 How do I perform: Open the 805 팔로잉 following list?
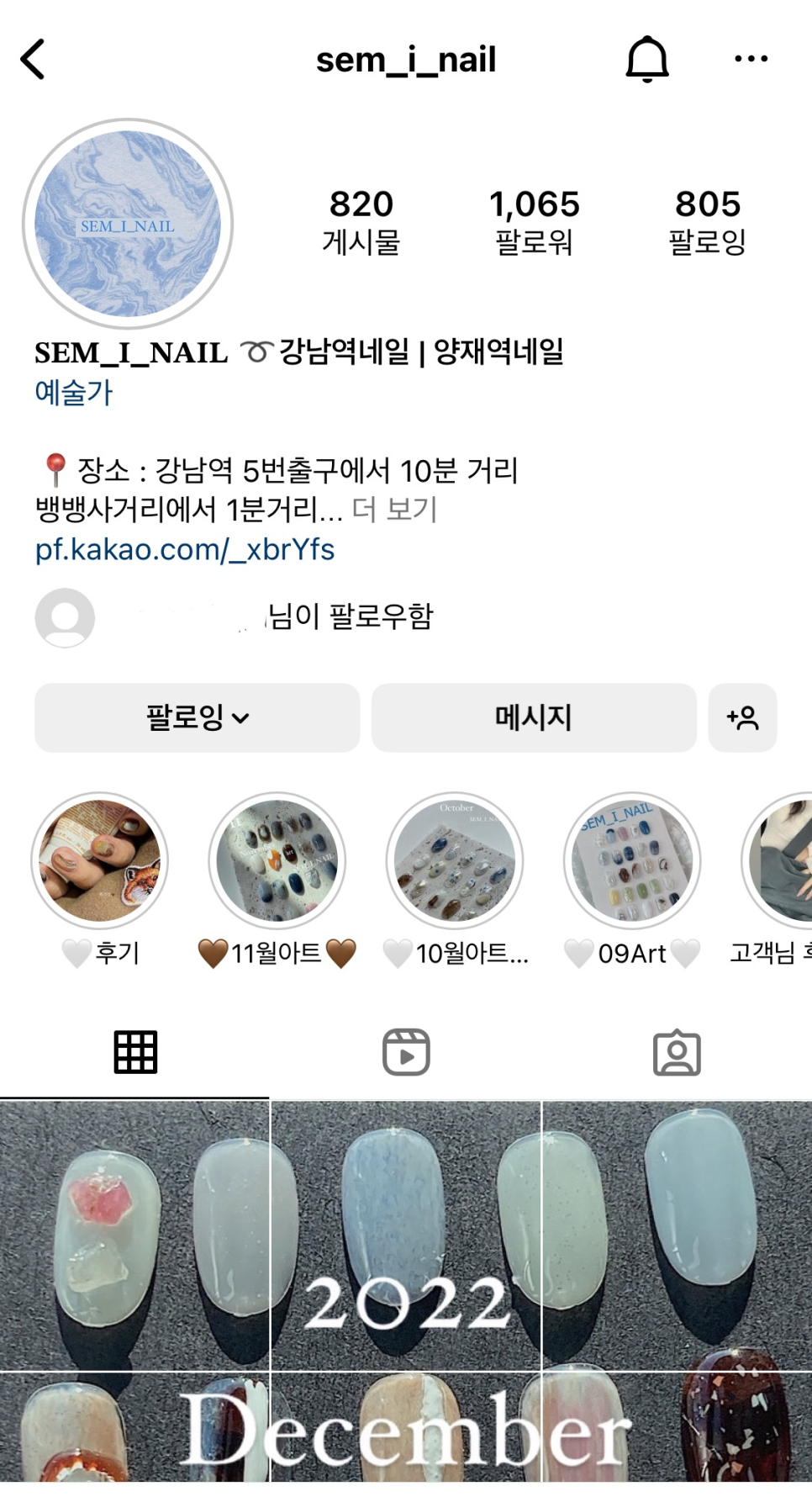point(707,221)
